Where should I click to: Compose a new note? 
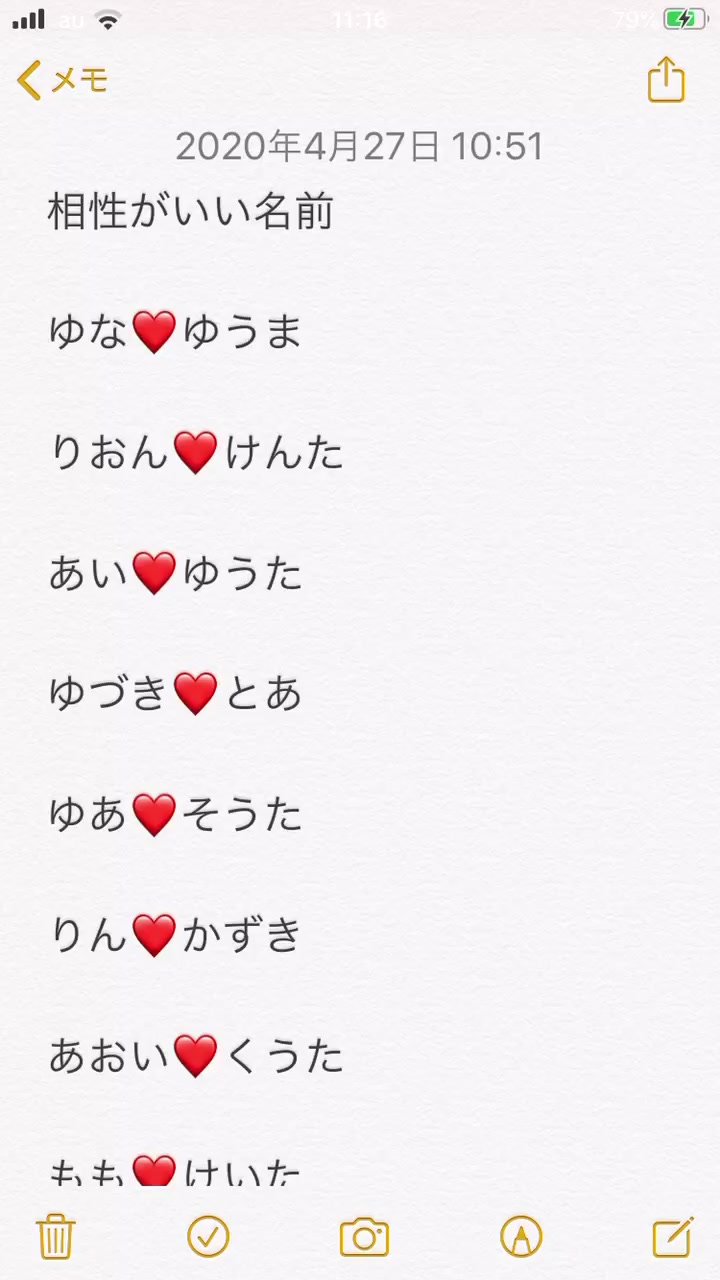[x=673, y=1236]
